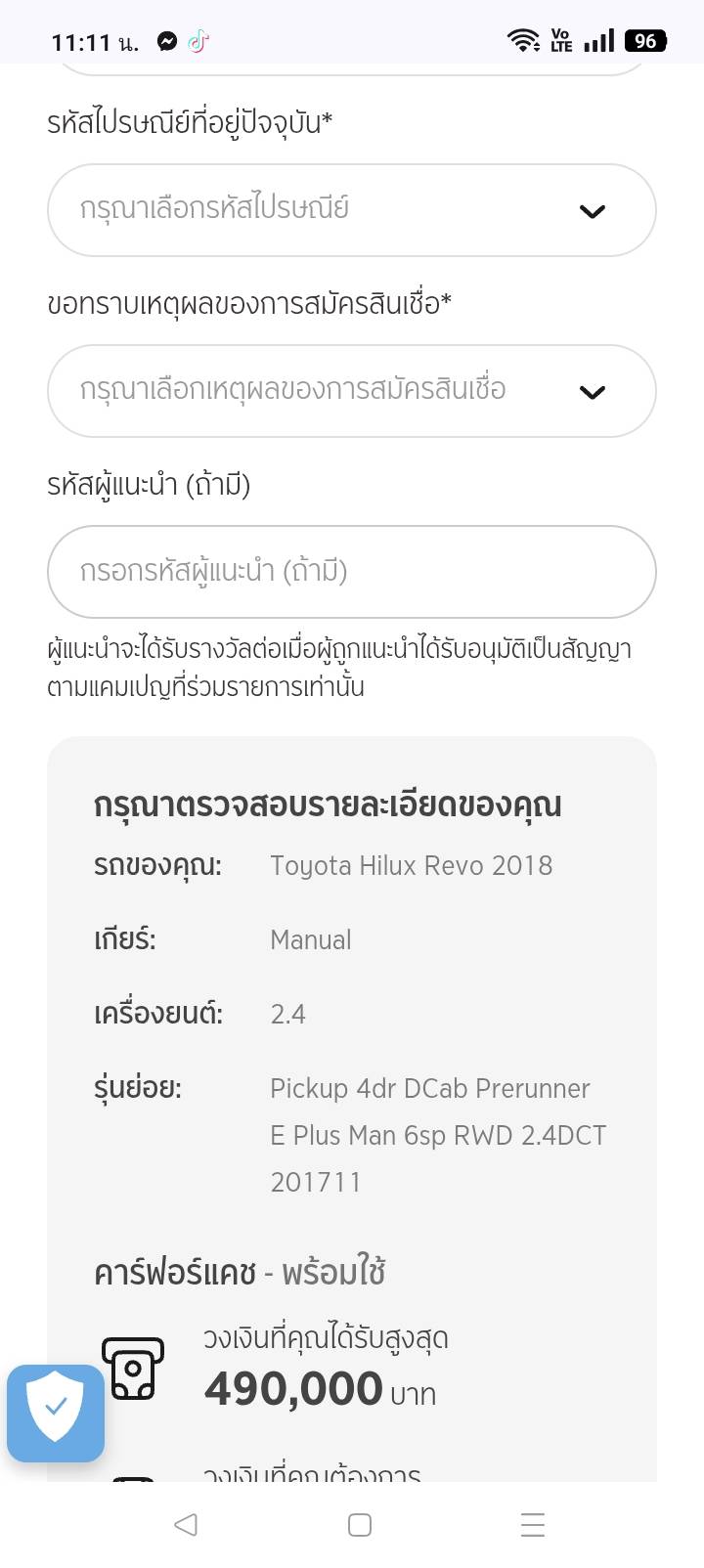Go to the home screen
This screenshot has height=1568, width=704.
click(359, 1524)
